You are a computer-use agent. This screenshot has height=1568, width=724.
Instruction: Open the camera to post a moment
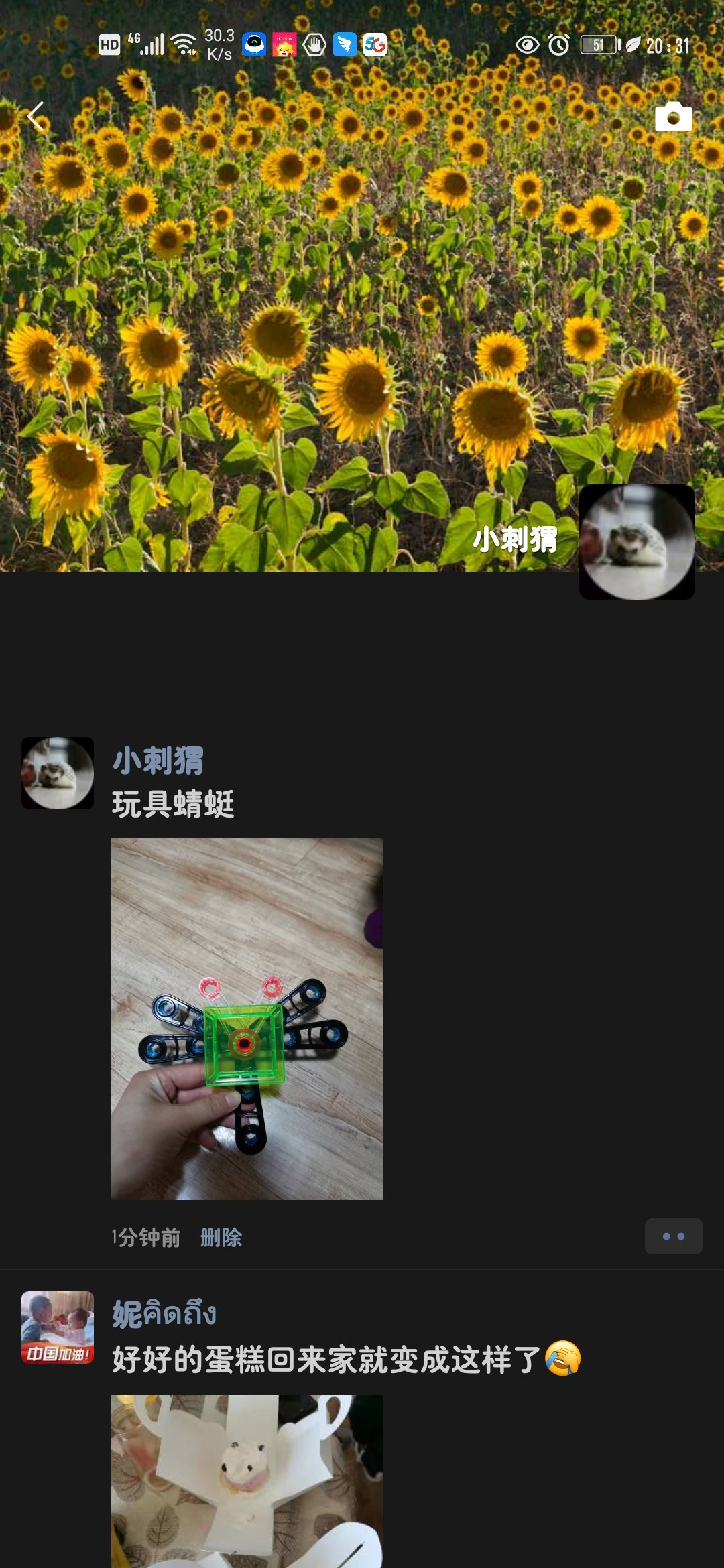point(673,117)
